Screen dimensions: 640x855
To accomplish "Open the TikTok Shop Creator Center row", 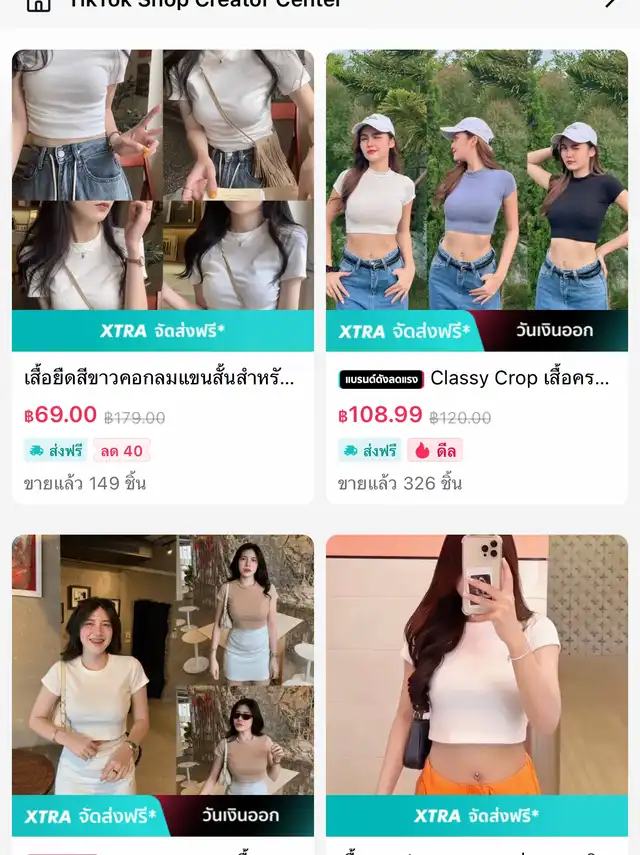I will [x=320, y=5].
